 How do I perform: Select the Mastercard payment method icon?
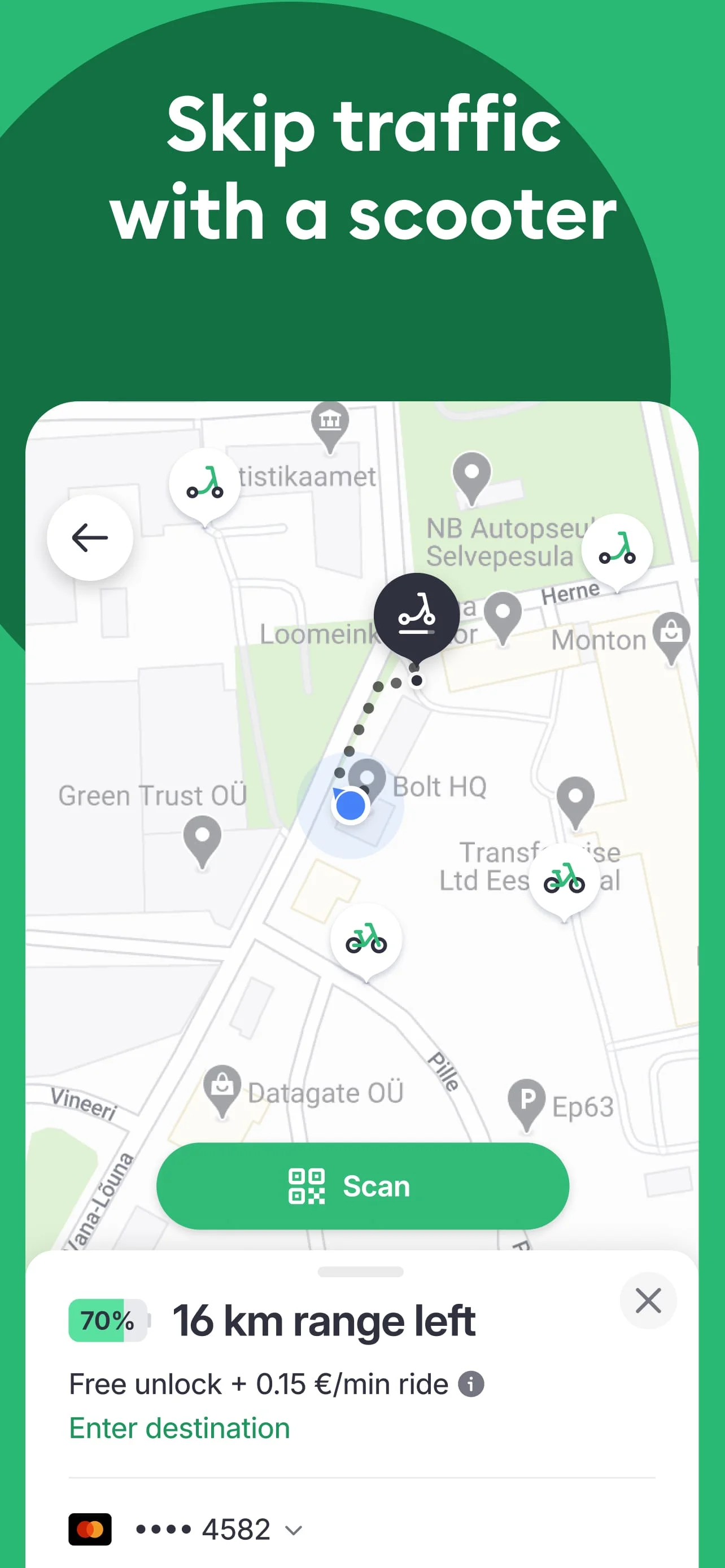click(90, 1528)
